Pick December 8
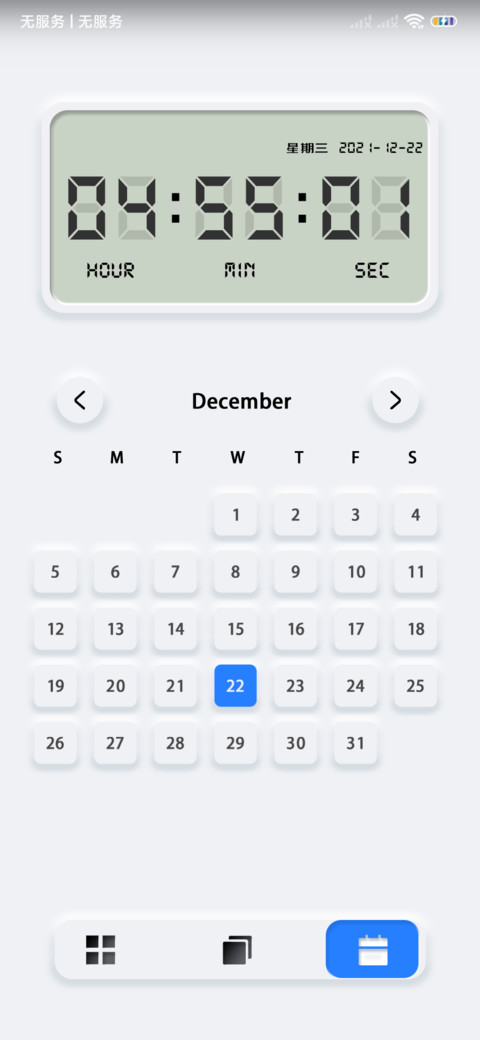This screenshot has height=1040, width=480. (x=235, y=572)
